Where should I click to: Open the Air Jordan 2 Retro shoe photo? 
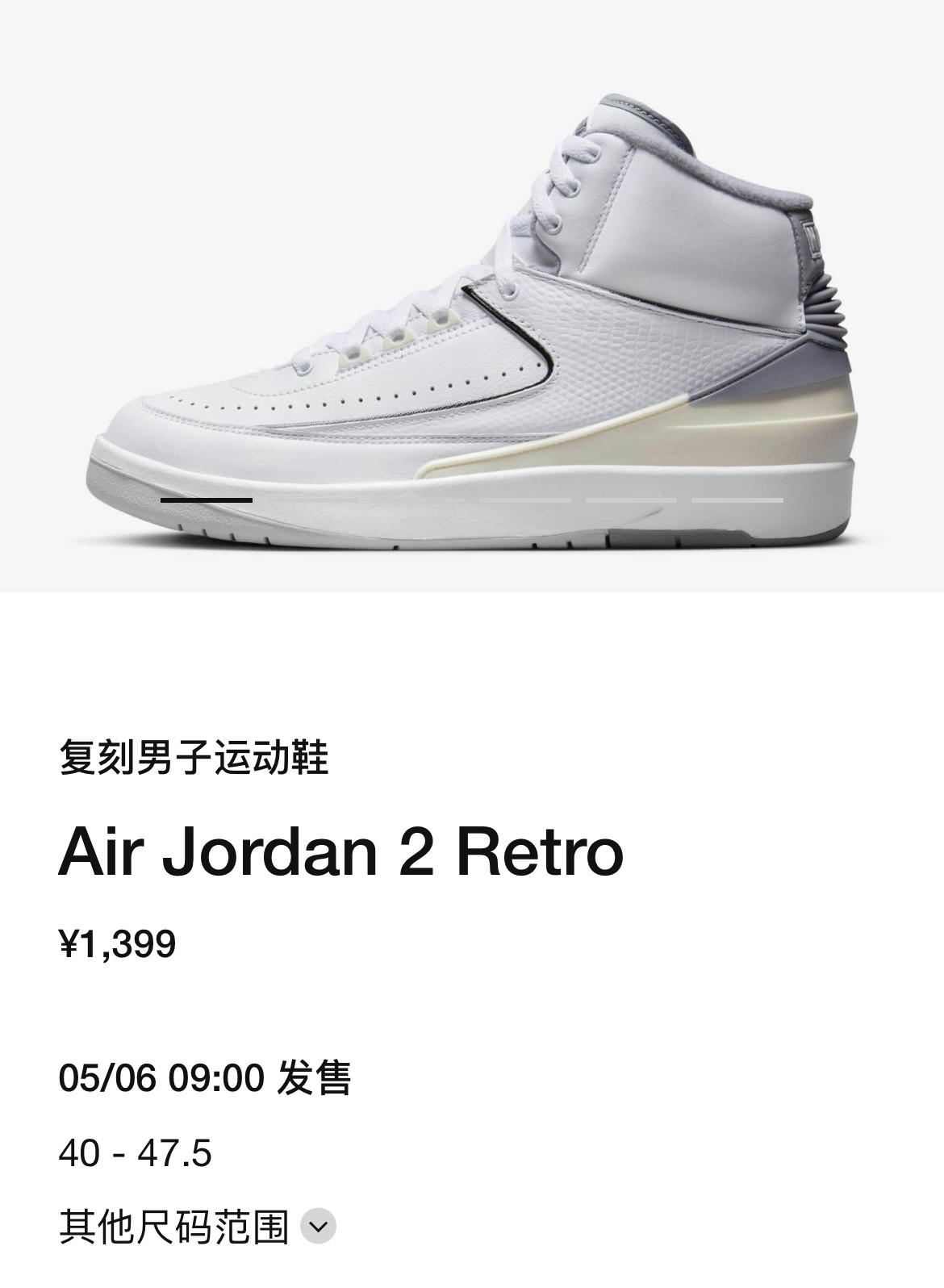472,323
